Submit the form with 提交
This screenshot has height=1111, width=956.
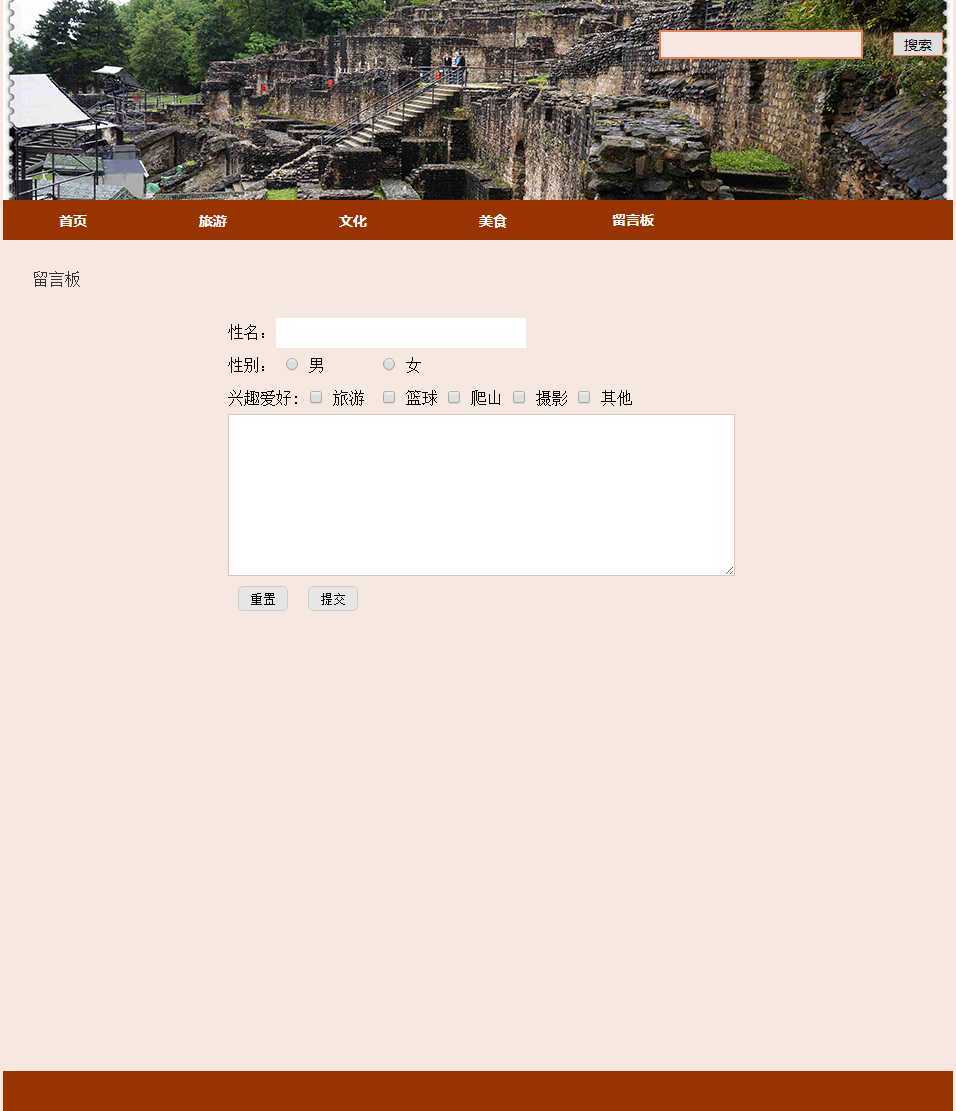point(333,599)
